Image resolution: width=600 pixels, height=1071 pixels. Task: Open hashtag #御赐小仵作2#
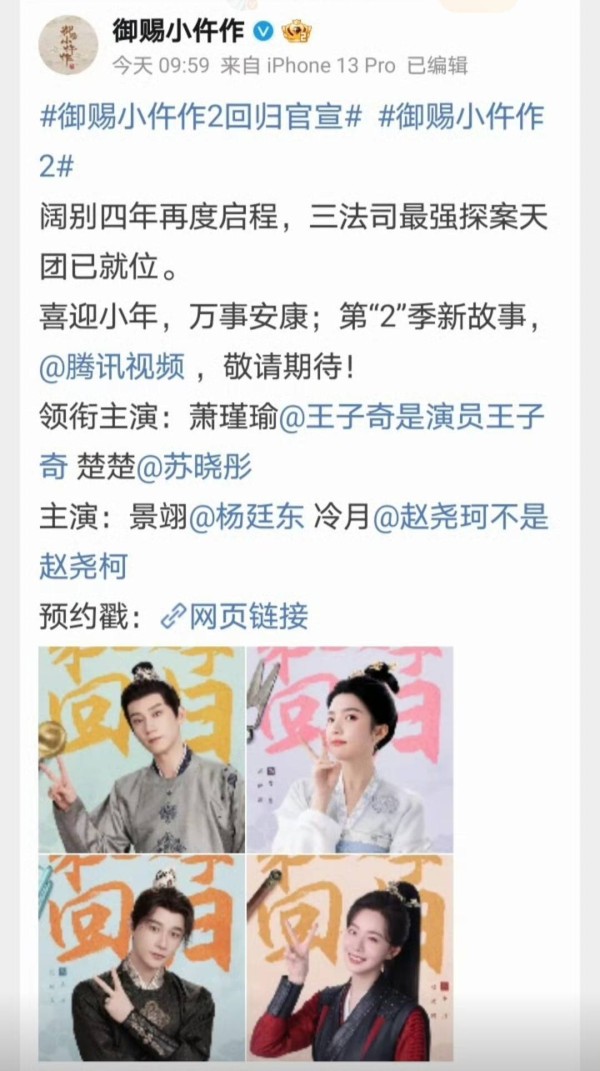coord(291,141)
